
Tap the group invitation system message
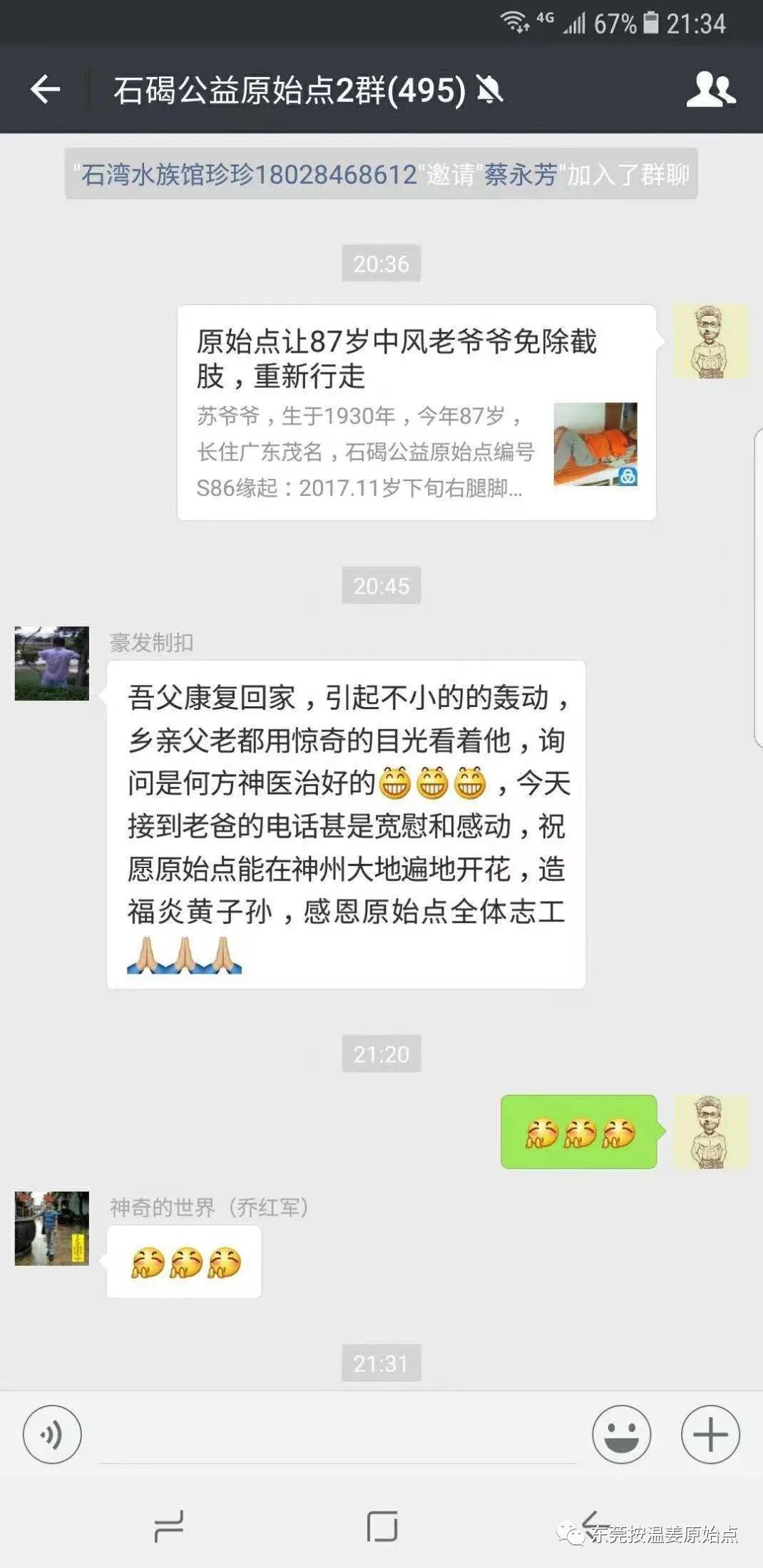(381, 175)
